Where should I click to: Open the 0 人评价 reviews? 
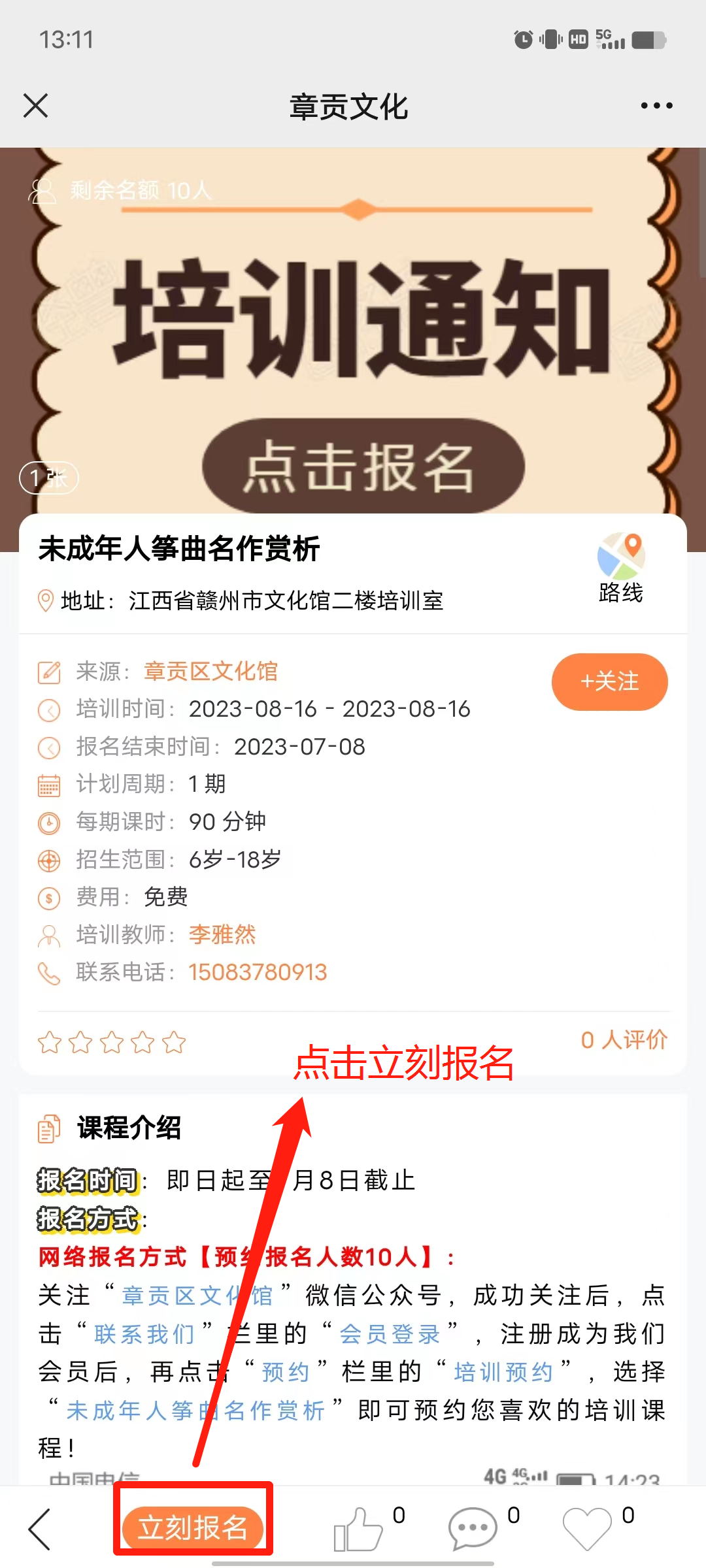click(x=624, y=1039)
